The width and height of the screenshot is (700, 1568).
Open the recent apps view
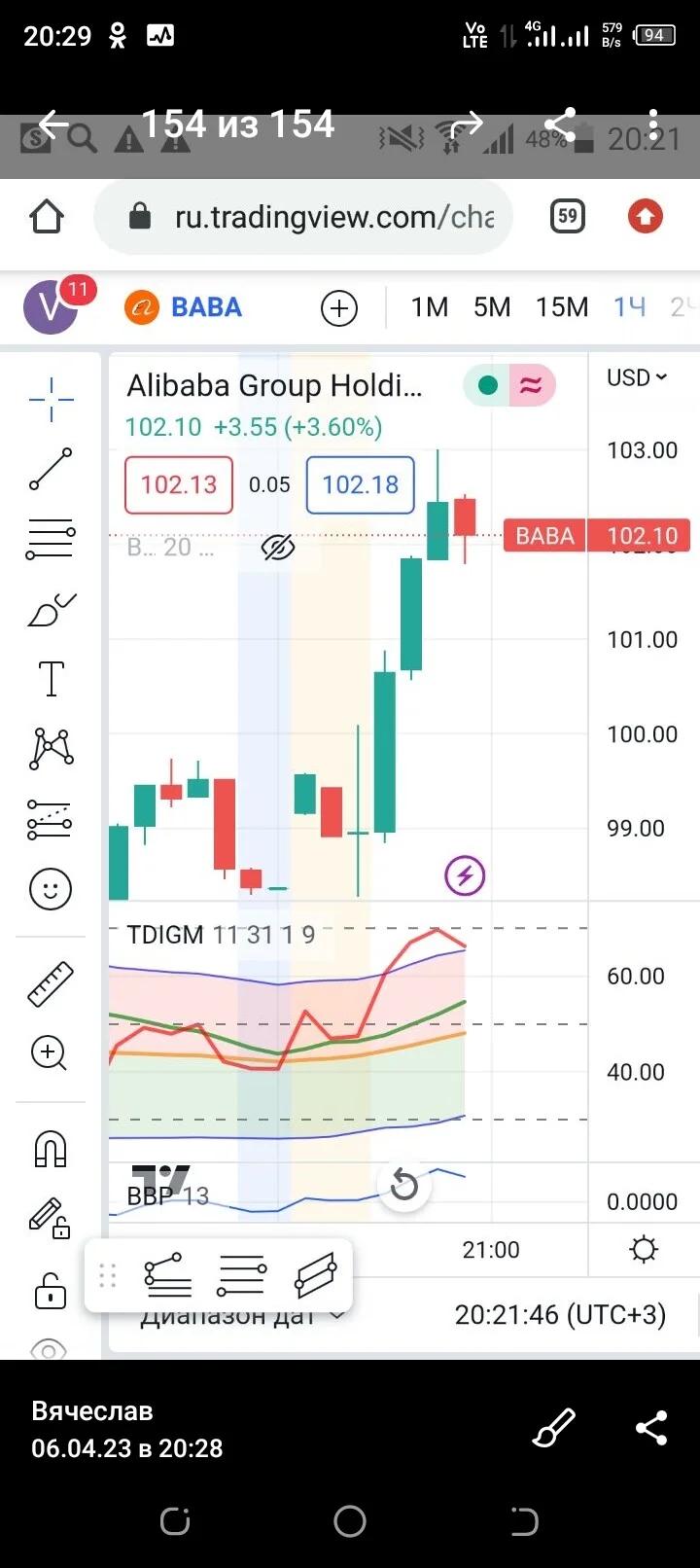tap(175, 1521)
